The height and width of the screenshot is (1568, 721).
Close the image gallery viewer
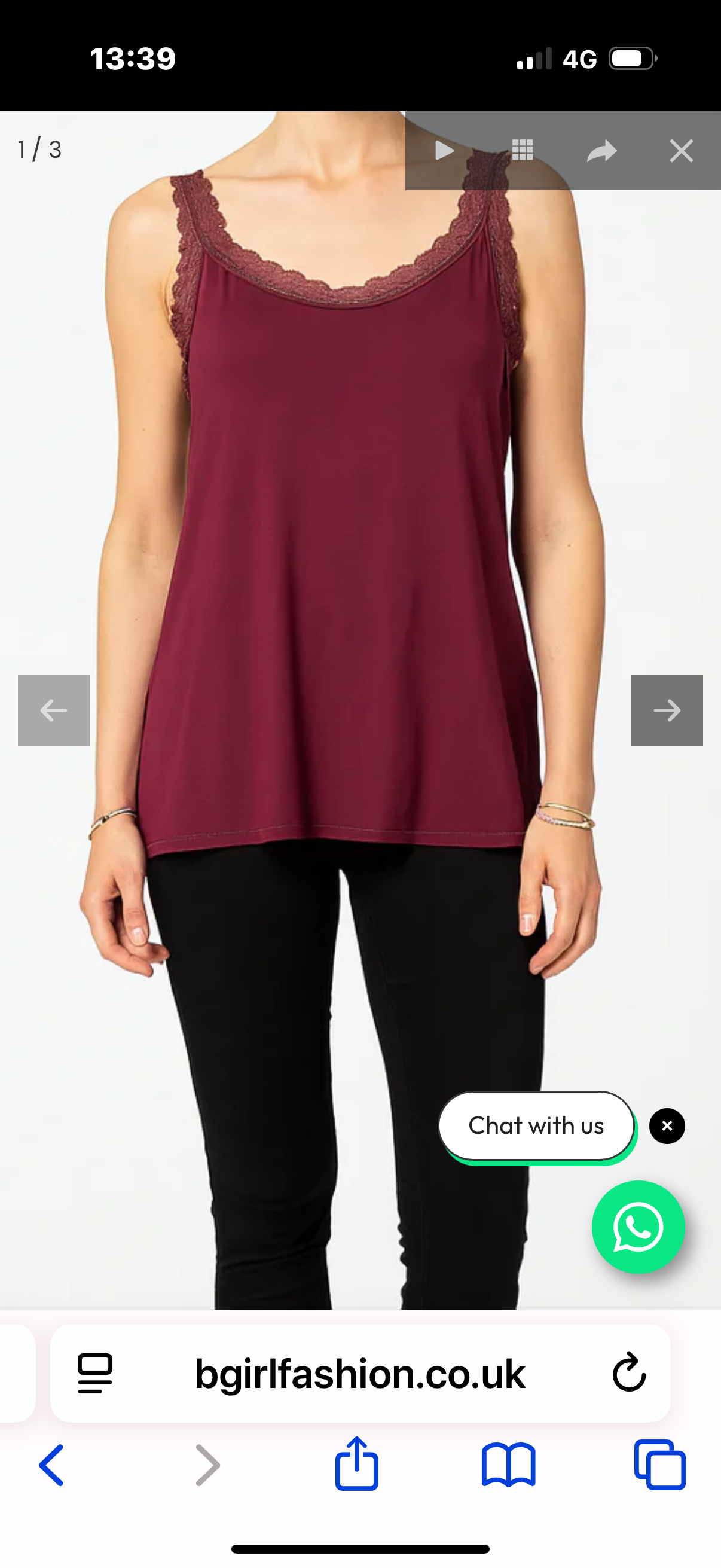click(681, 151)
